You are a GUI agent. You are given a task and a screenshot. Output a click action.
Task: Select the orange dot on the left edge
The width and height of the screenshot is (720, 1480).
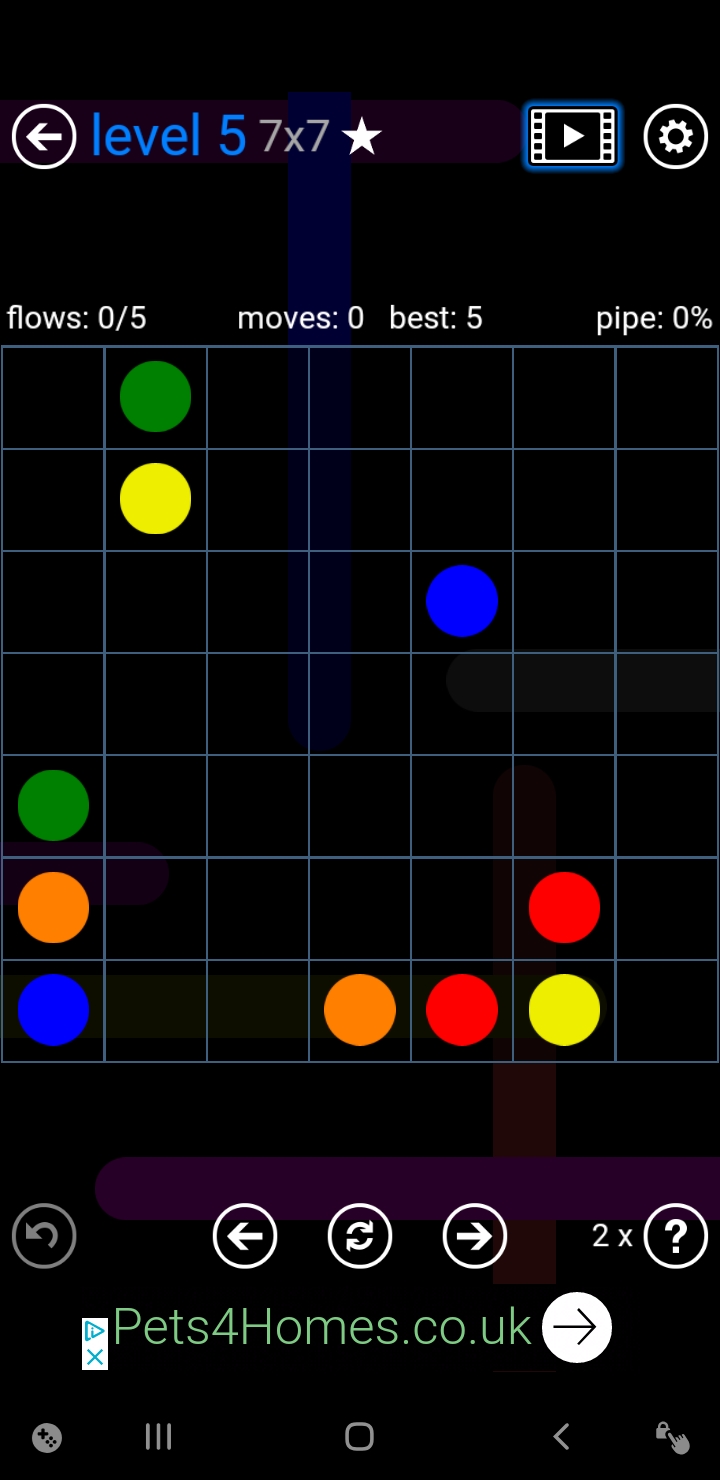point(53,908)
